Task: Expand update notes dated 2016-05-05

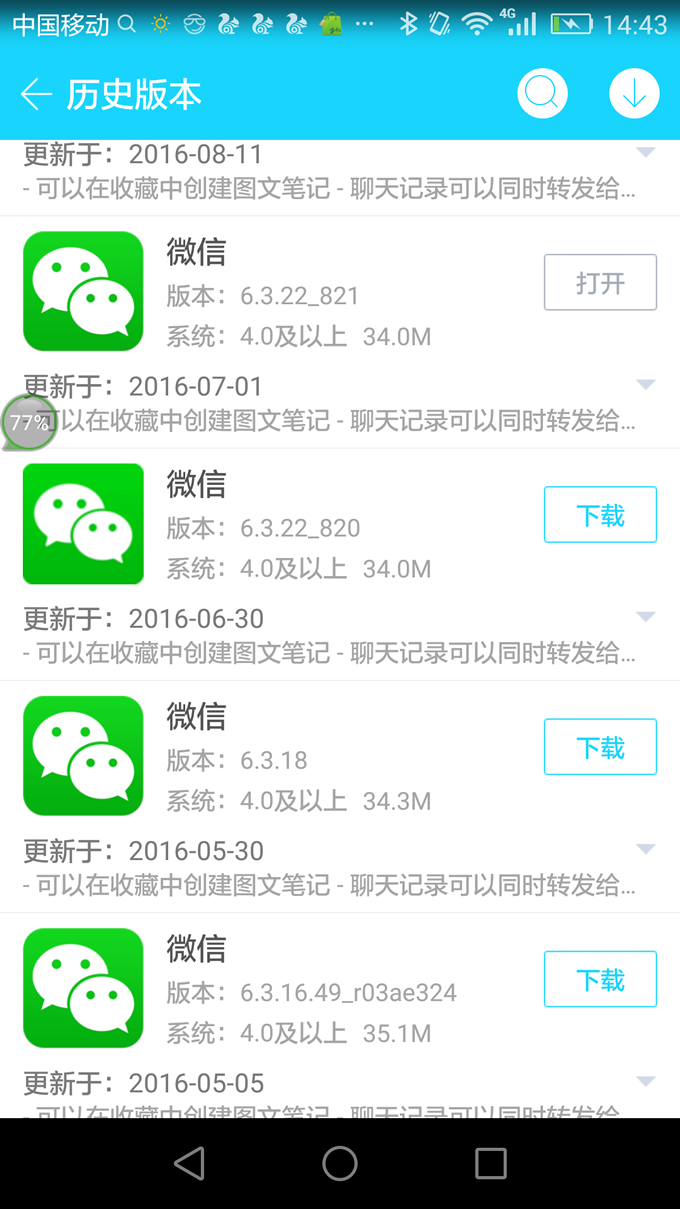Action: (x=646, y=1081)
